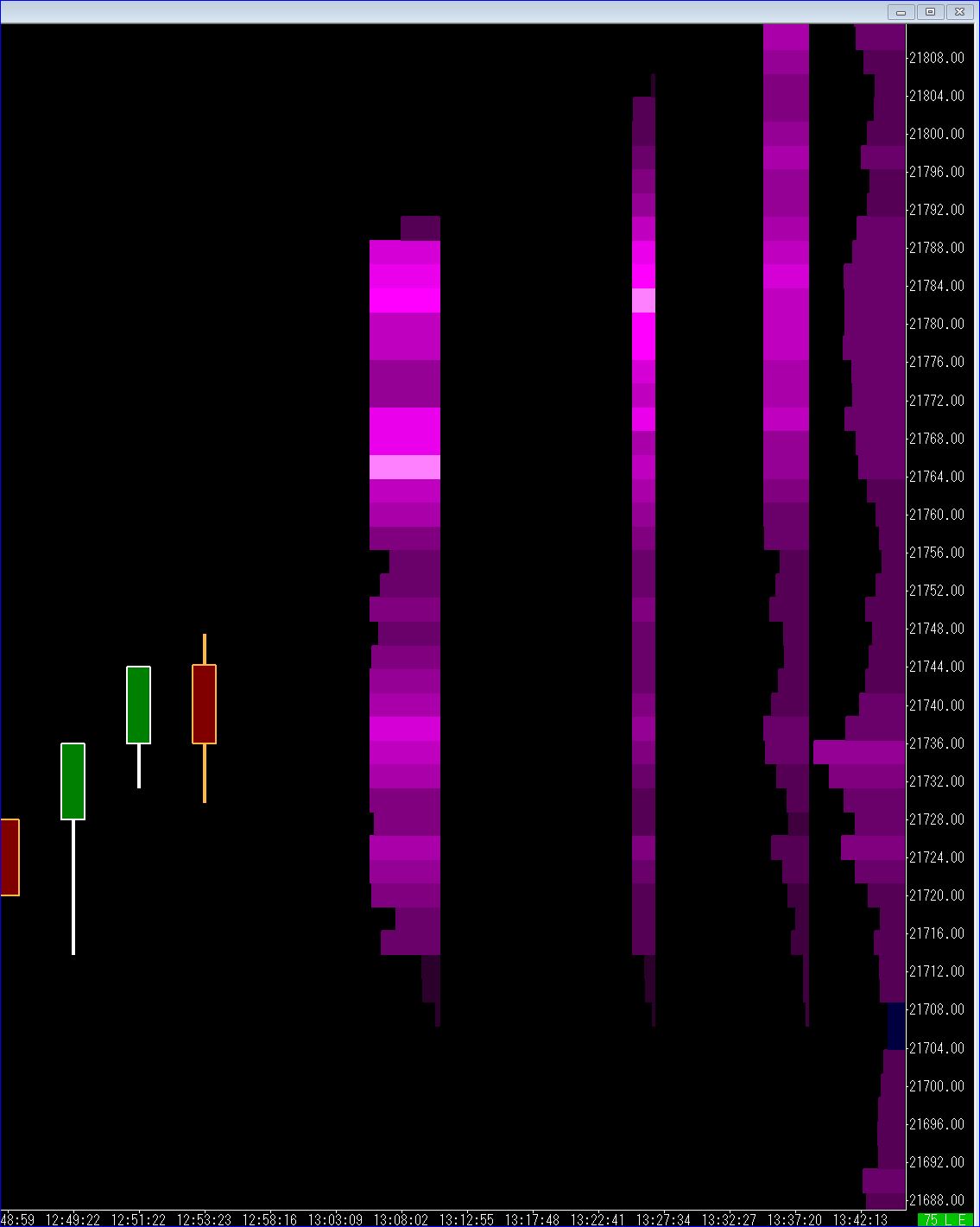
Task: Maximize the chart window
Action: (931, 12)
